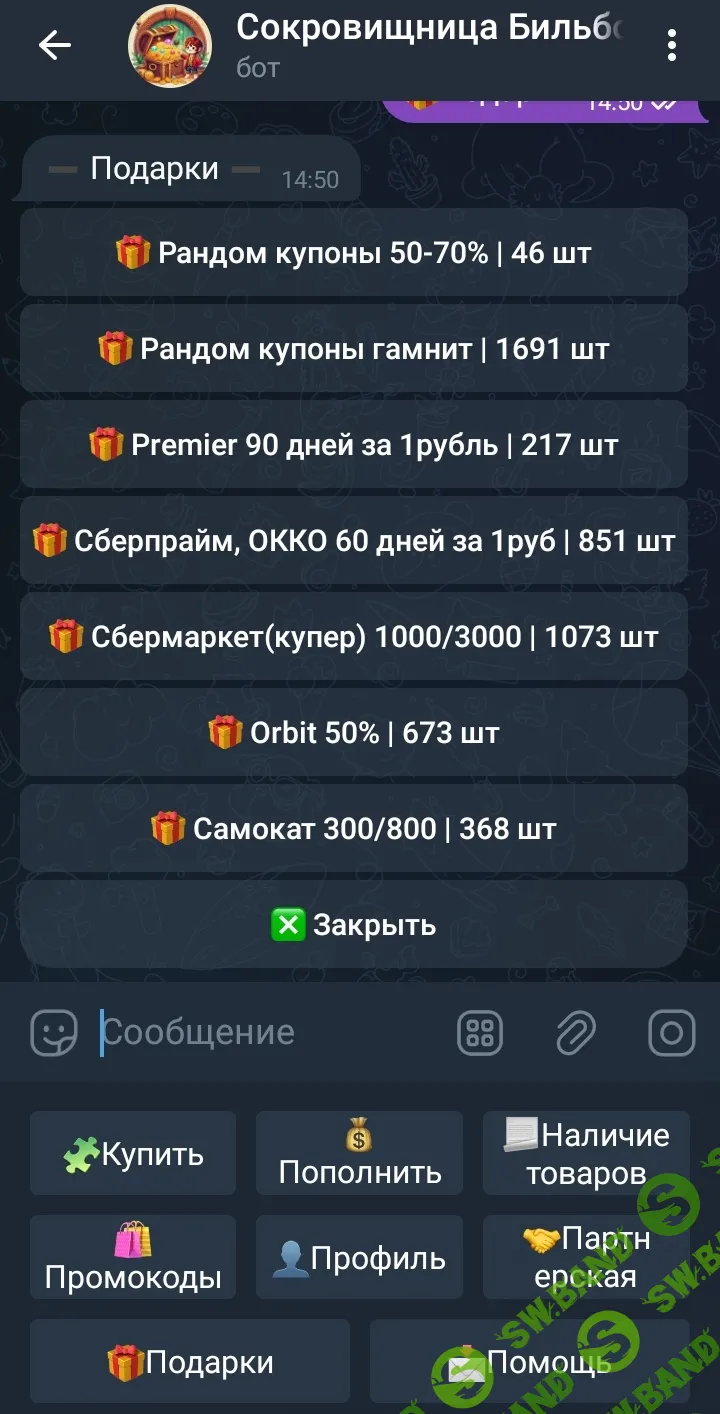
Task: Pick the Premier 90 дней за 1рубль gift
Action: (354, 445)
